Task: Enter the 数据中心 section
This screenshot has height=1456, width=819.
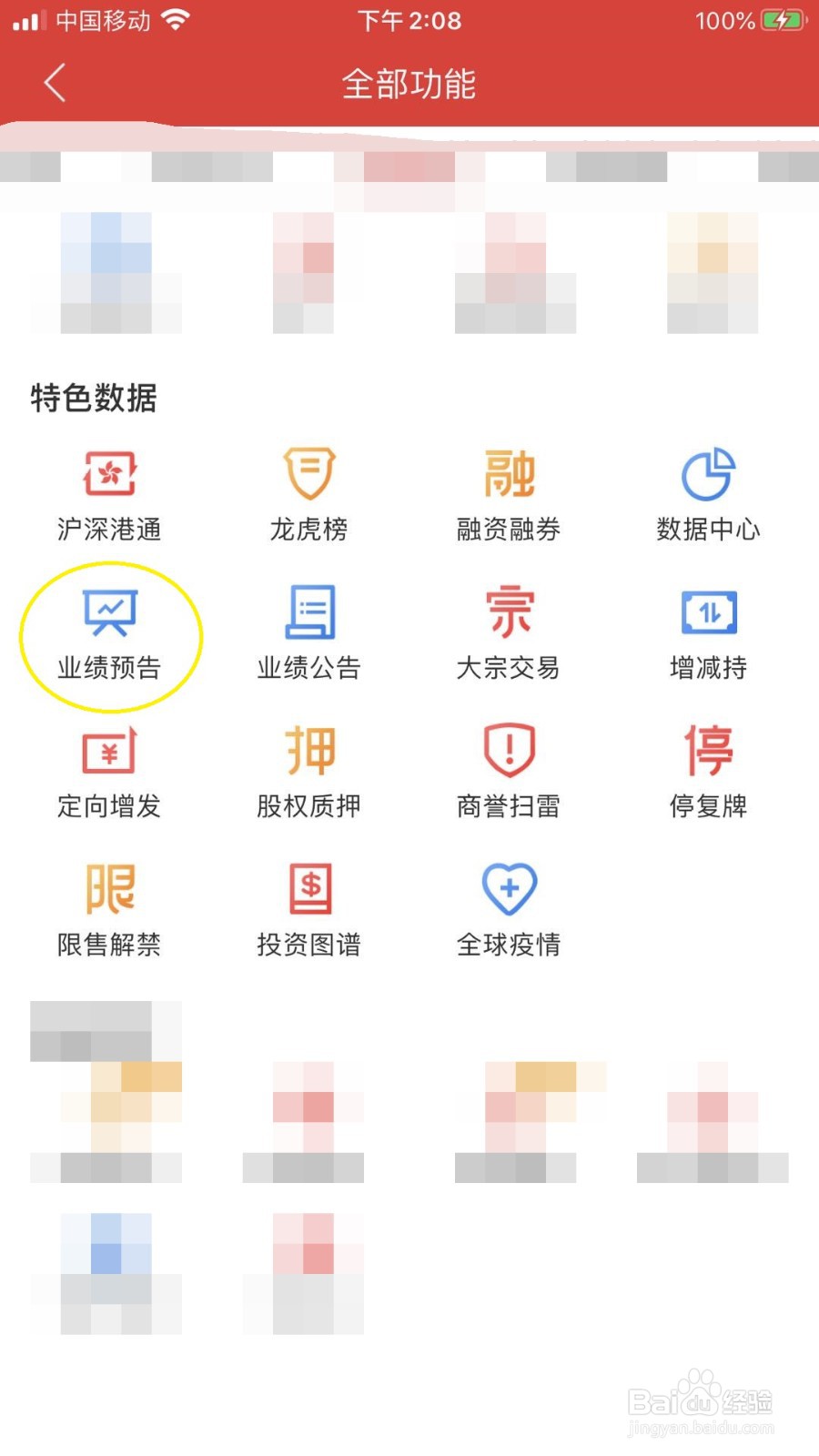Action: (x=709, y=496)
